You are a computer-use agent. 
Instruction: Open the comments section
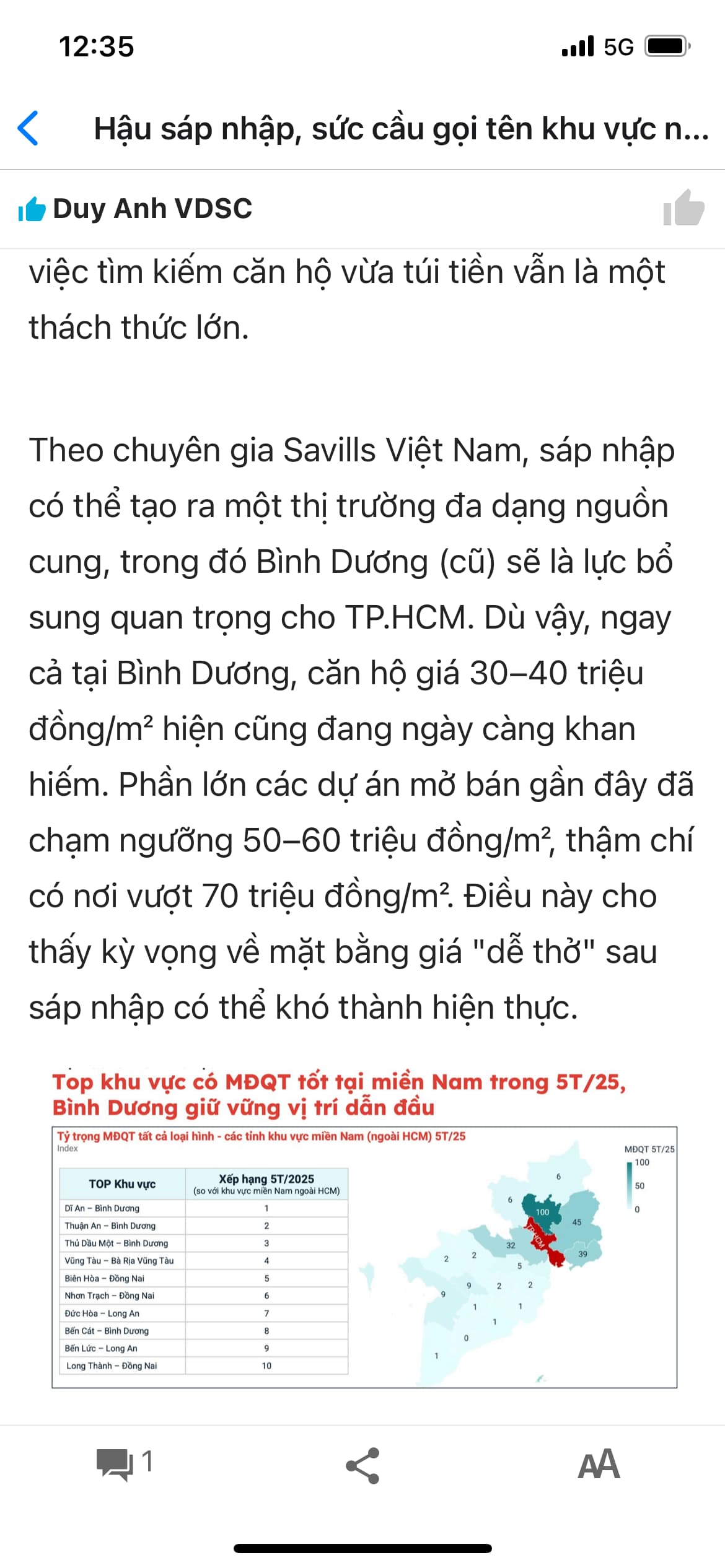(x=123, y=1464)
